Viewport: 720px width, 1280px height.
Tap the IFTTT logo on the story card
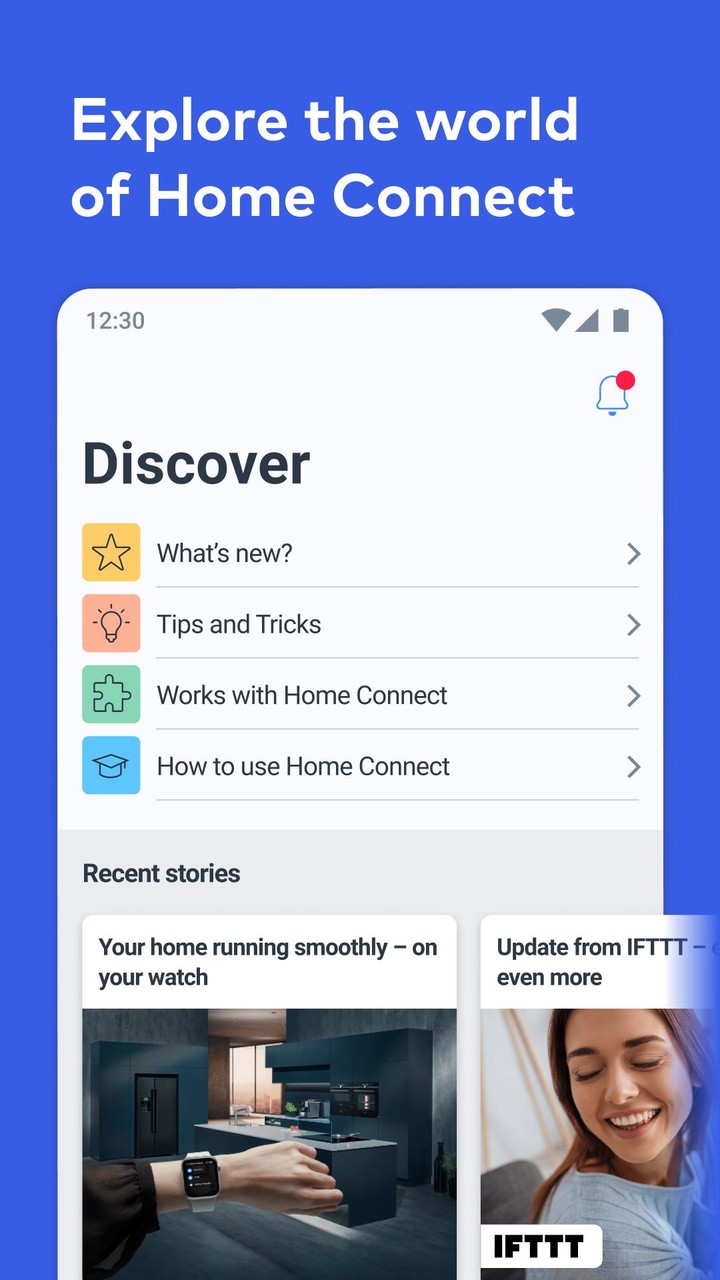click(541, 1245)
